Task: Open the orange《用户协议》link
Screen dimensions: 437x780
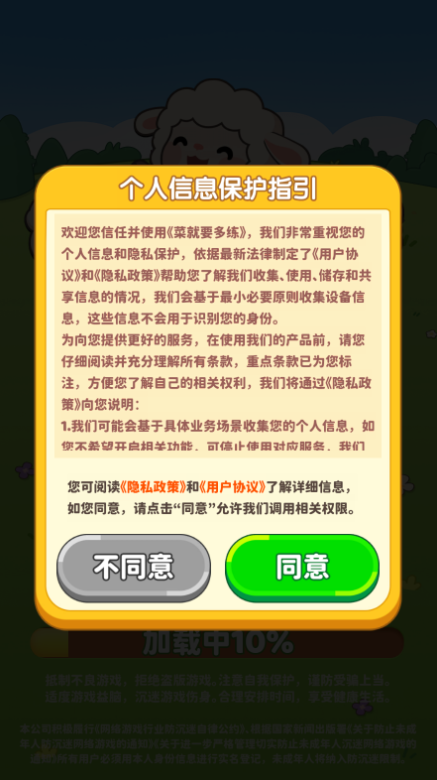Action: click(x=232, y=487)
